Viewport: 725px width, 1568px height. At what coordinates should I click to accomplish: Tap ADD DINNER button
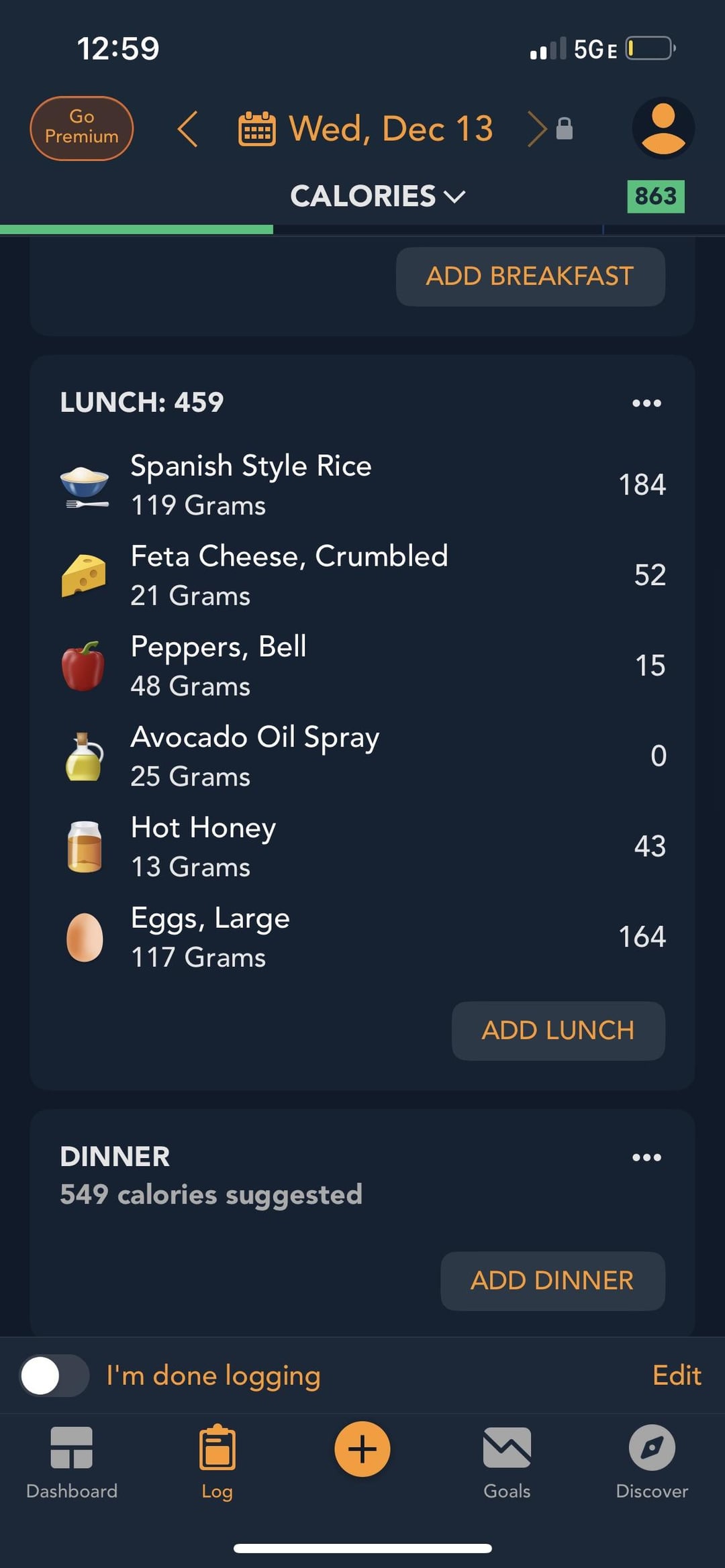pyautogui.click(x=552, y=1280)
